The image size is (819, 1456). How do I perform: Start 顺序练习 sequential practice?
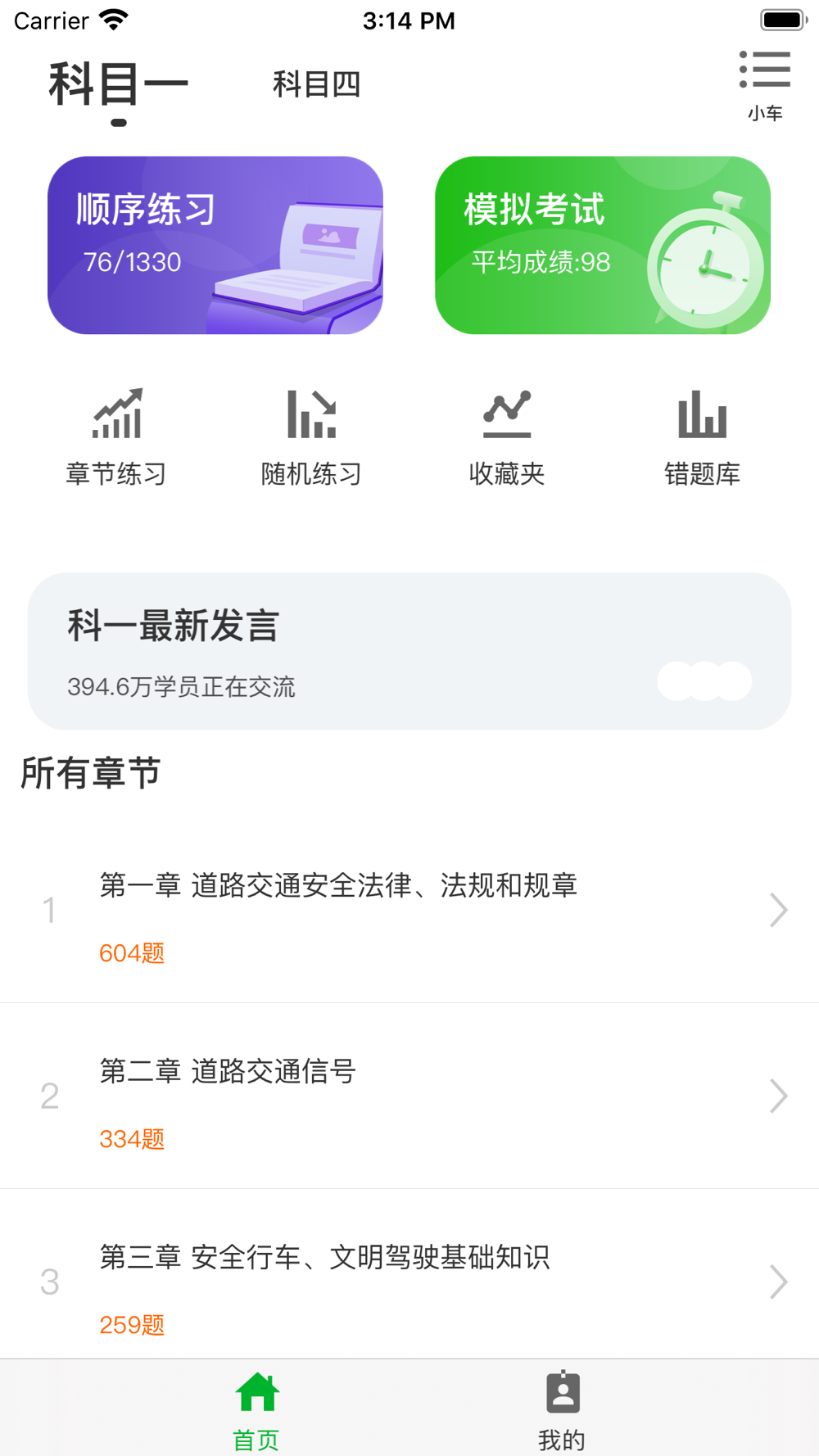215,245
